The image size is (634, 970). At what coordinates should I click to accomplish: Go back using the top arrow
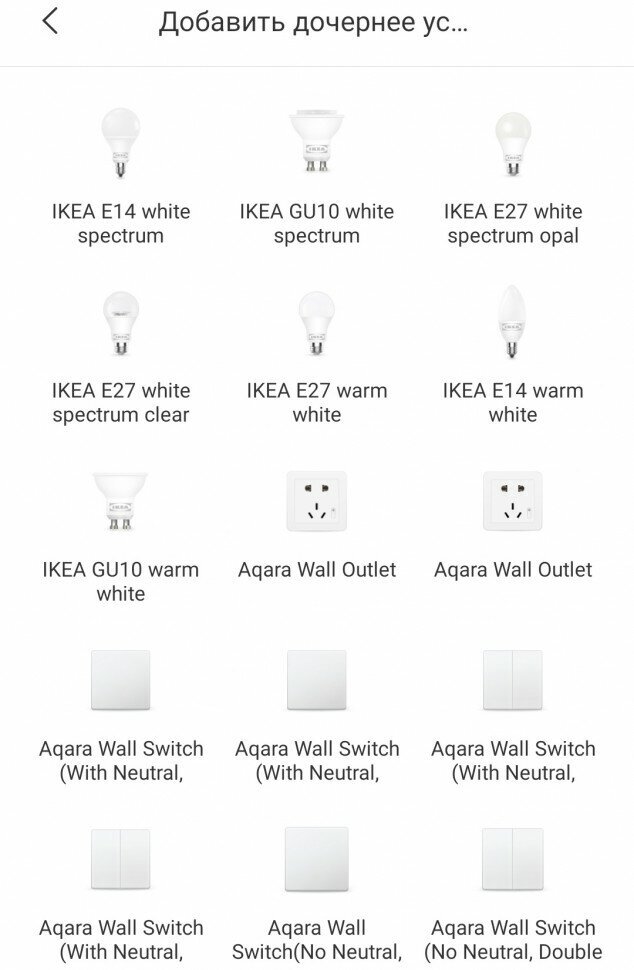click(51, 23)
